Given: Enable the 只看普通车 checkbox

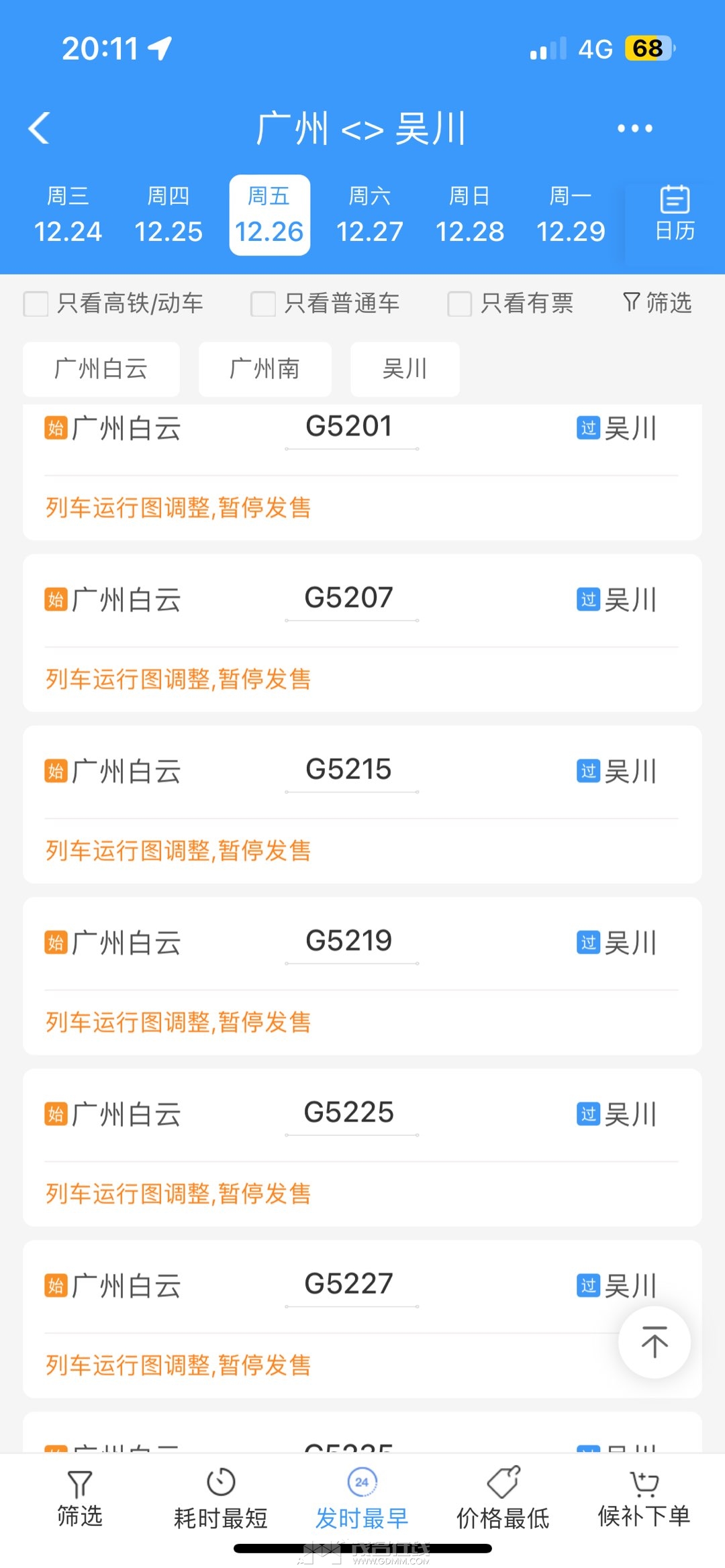Looking at the screenshot, I should (263, 303).
